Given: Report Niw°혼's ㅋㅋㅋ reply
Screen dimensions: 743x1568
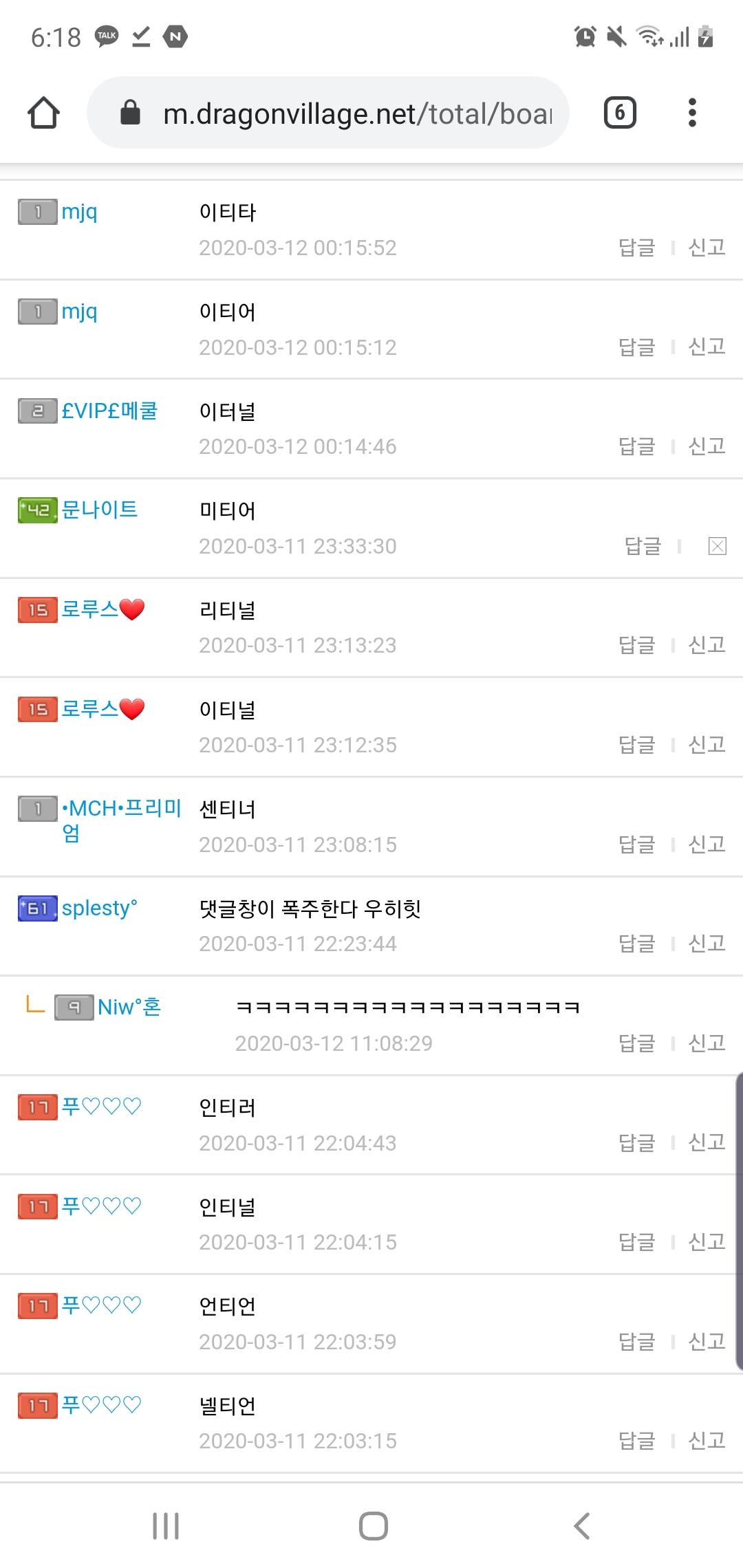Looking at the screenshot, I should [707, 1043].
